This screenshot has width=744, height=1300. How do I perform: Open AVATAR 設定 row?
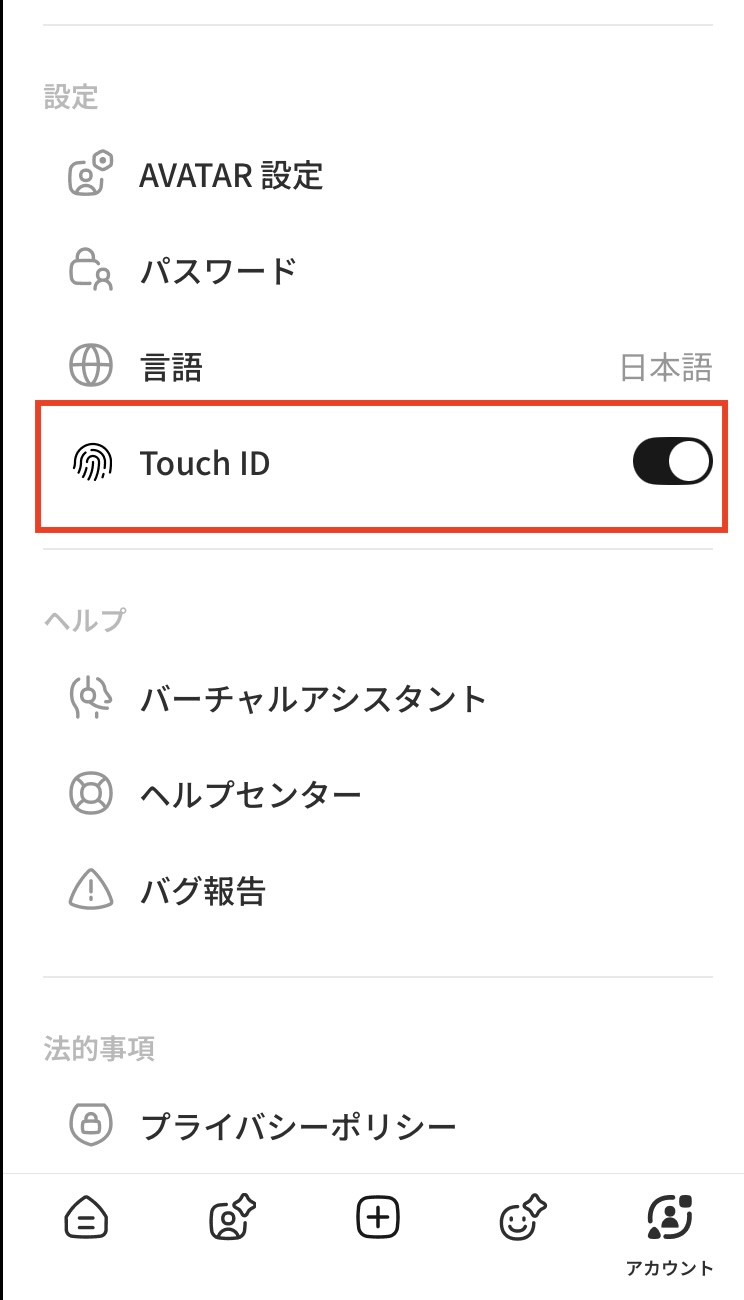(x=231, y=176)
